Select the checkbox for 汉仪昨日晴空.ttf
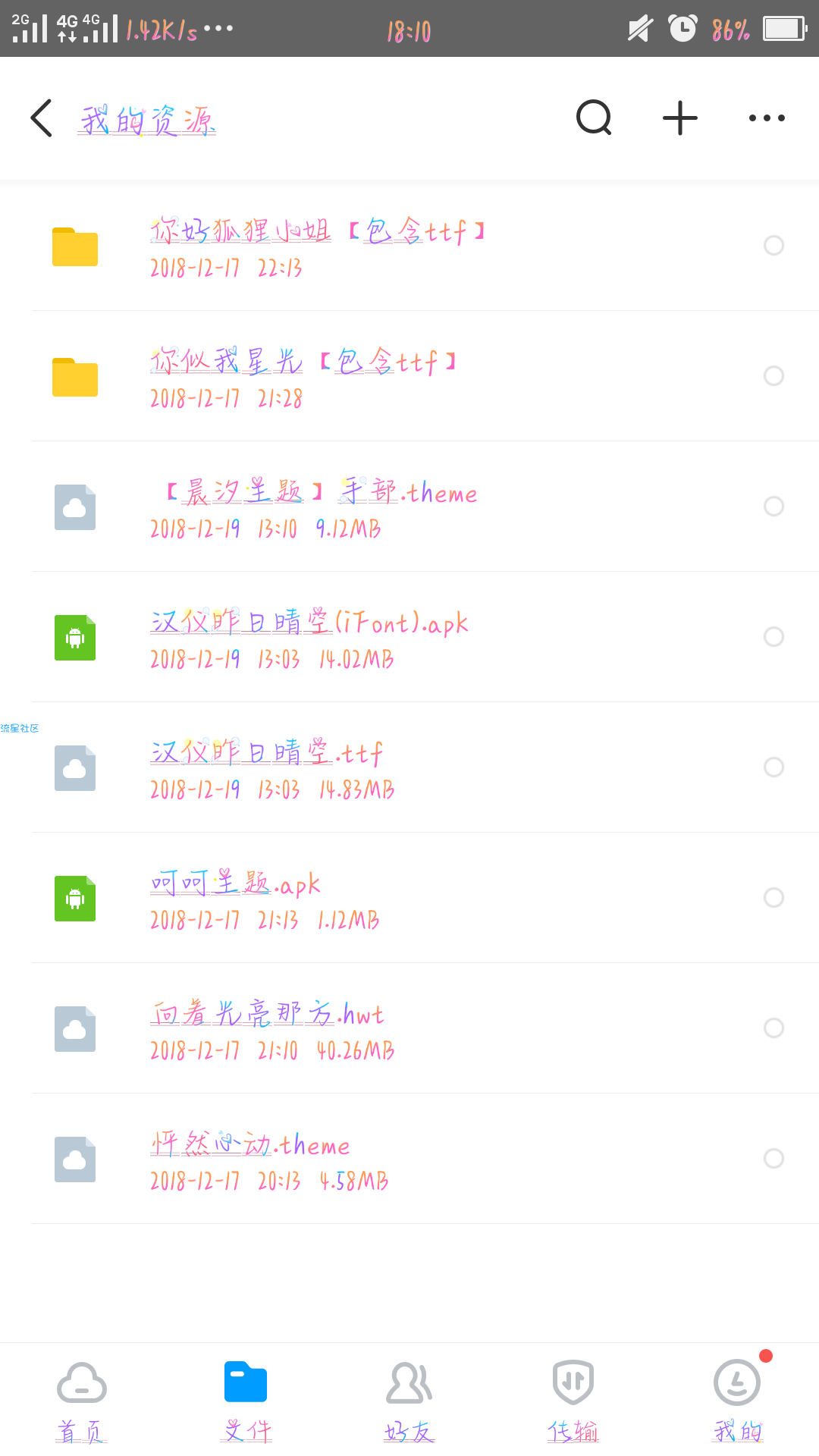The height and width of the screenshot is (1456, 819). [773, 767]
